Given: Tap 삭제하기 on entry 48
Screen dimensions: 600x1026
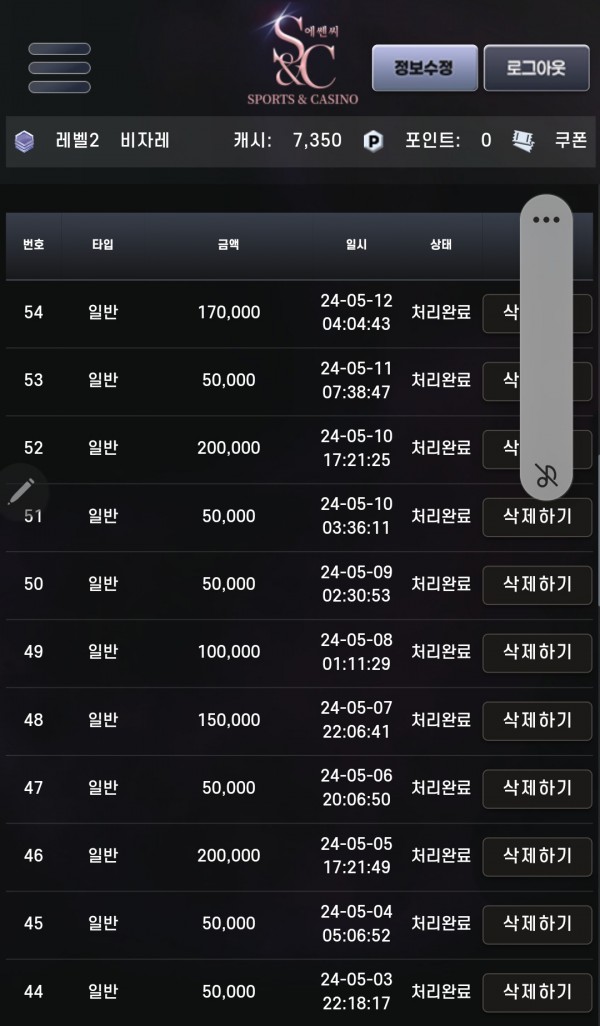Looking at the screenshot, I should point(537,720).
